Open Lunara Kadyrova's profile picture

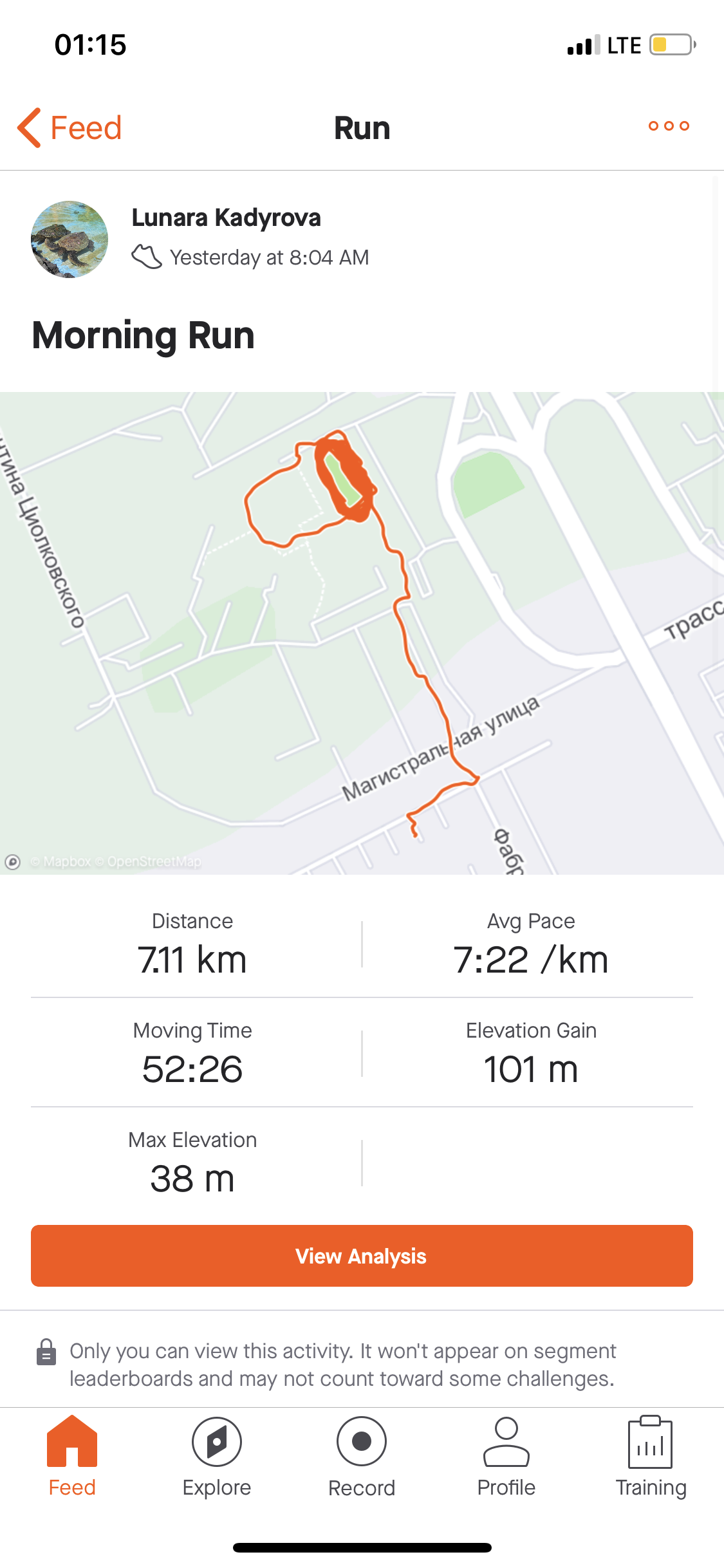pos(70,239)
